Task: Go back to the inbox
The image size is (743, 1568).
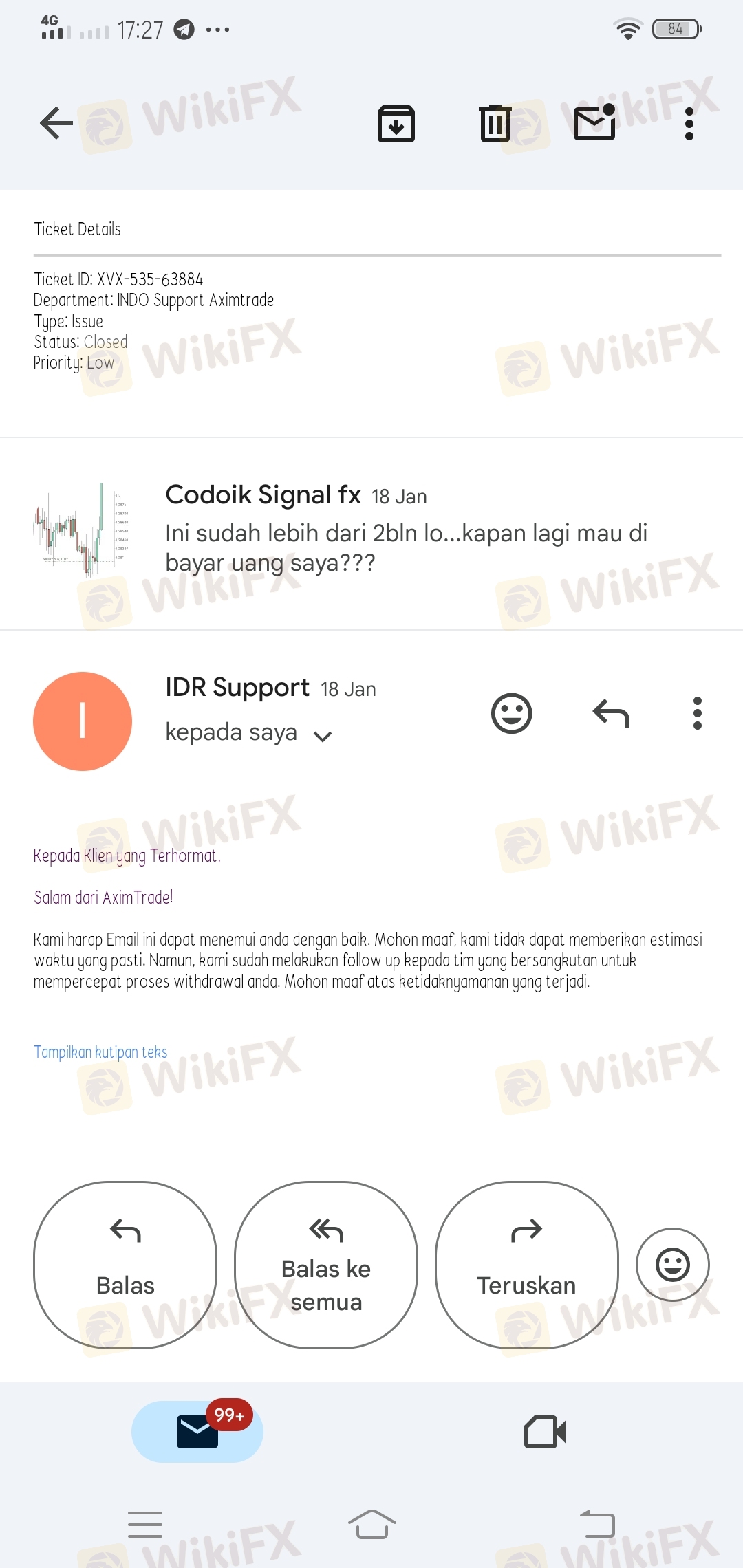Action: pyautogui.click(x=56, y=124)
